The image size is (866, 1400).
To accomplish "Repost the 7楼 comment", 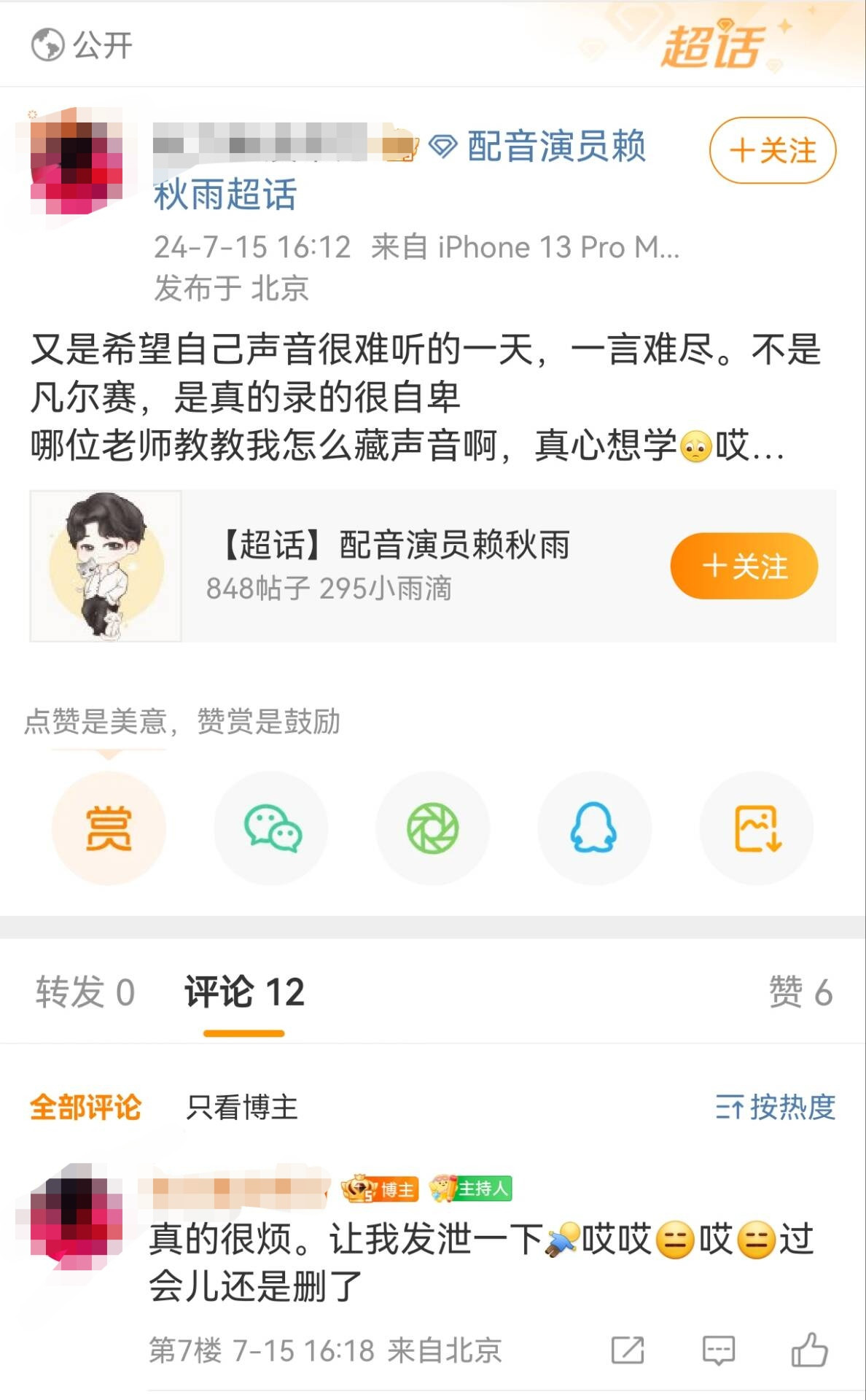I will click(628, 1350).
